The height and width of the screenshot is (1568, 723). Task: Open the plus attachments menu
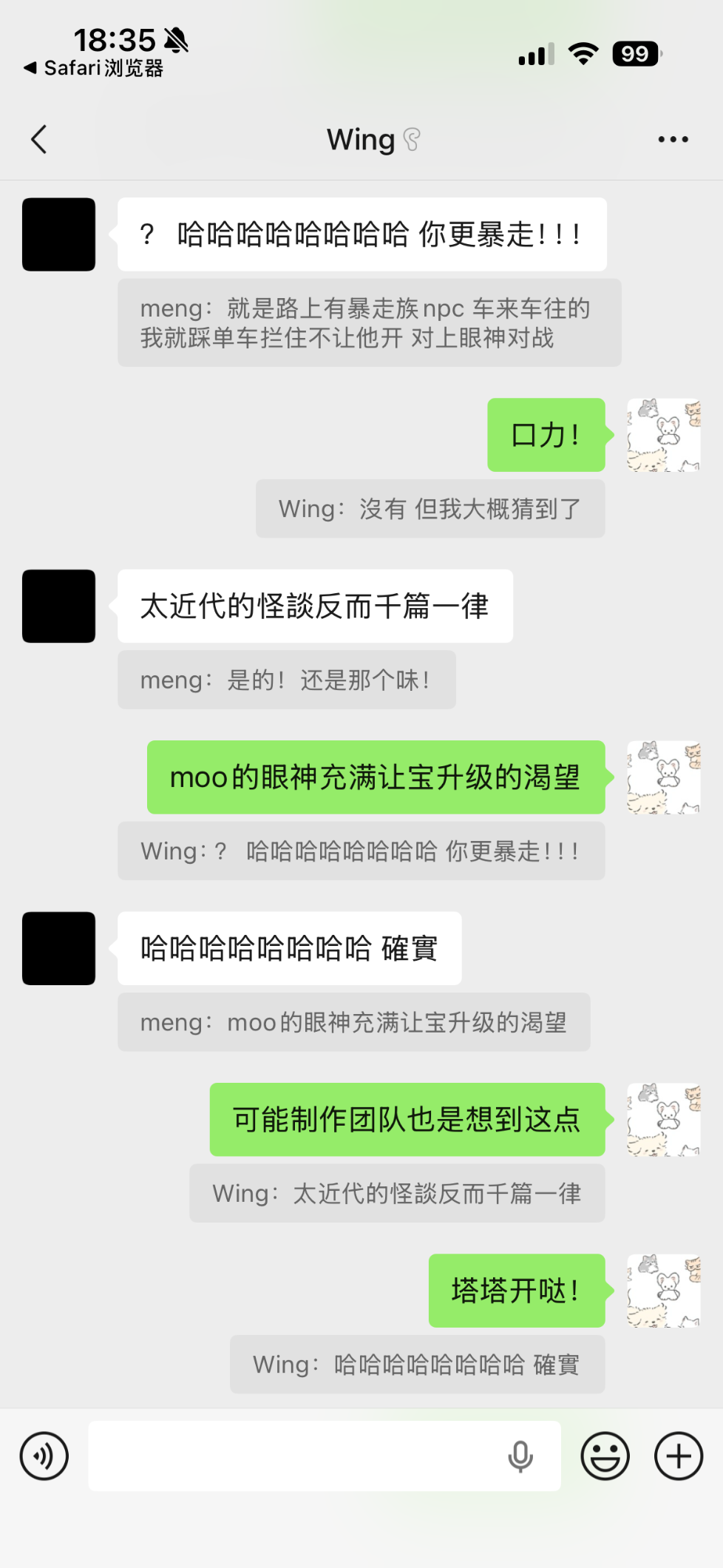678,1456
